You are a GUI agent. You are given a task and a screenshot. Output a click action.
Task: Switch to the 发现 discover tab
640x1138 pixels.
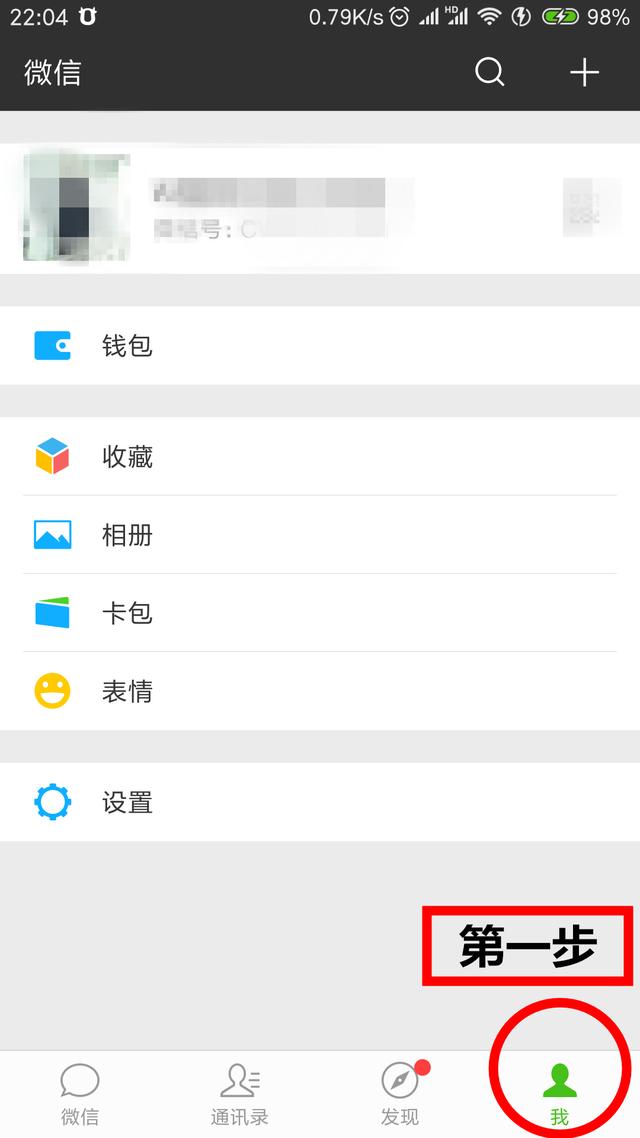pos(400,1094)
